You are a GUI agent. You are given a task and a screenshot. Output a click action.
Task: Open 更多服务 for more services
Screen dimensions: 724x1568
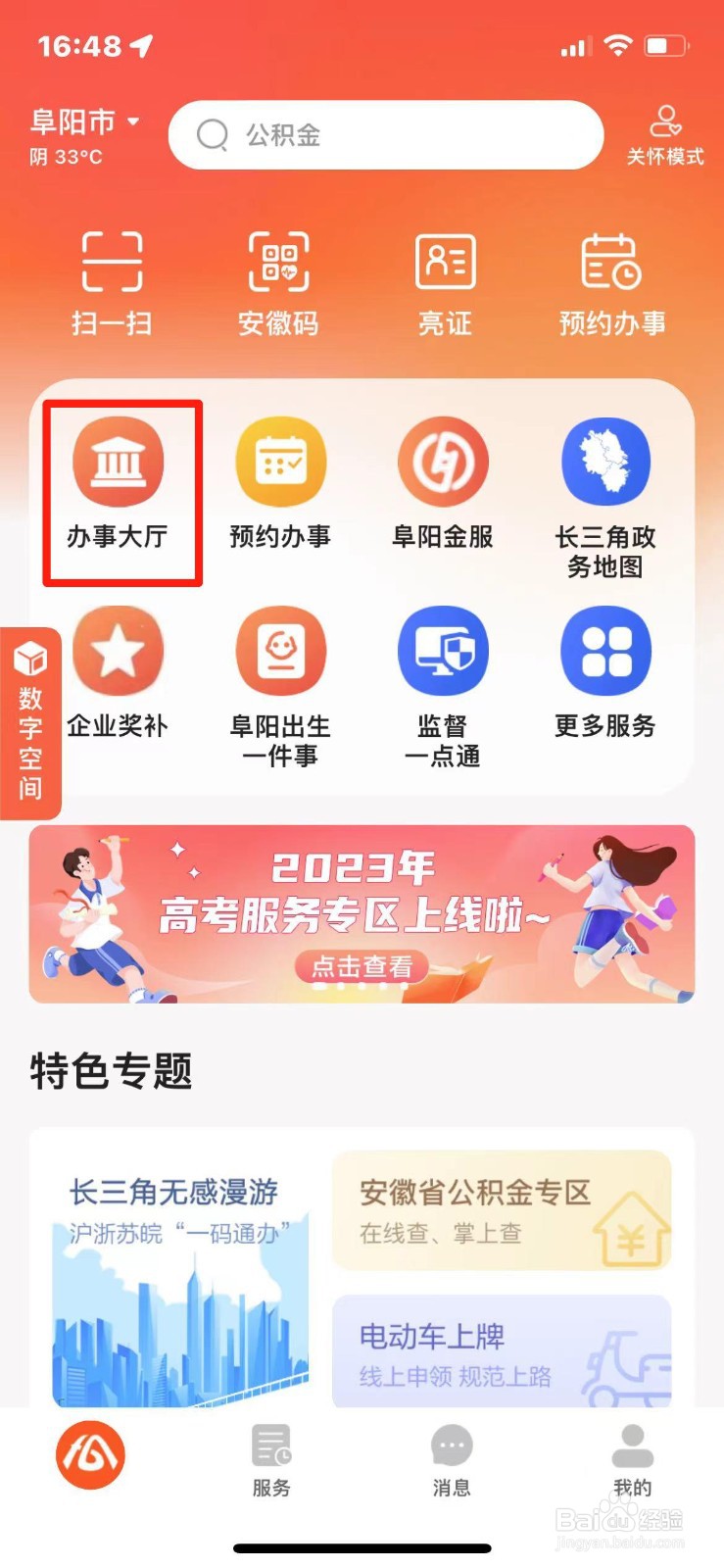tap(605, 676)
